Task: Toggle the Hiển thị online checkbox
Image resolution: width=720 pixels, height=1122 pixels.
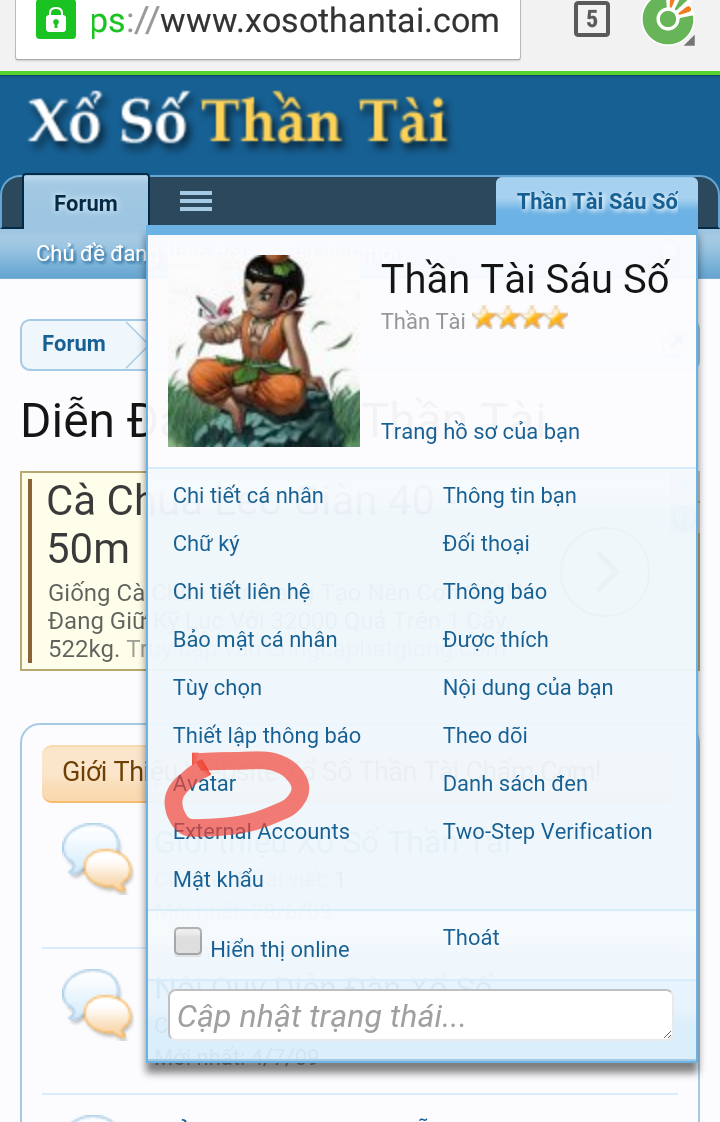Action: [x=188, y=942]
